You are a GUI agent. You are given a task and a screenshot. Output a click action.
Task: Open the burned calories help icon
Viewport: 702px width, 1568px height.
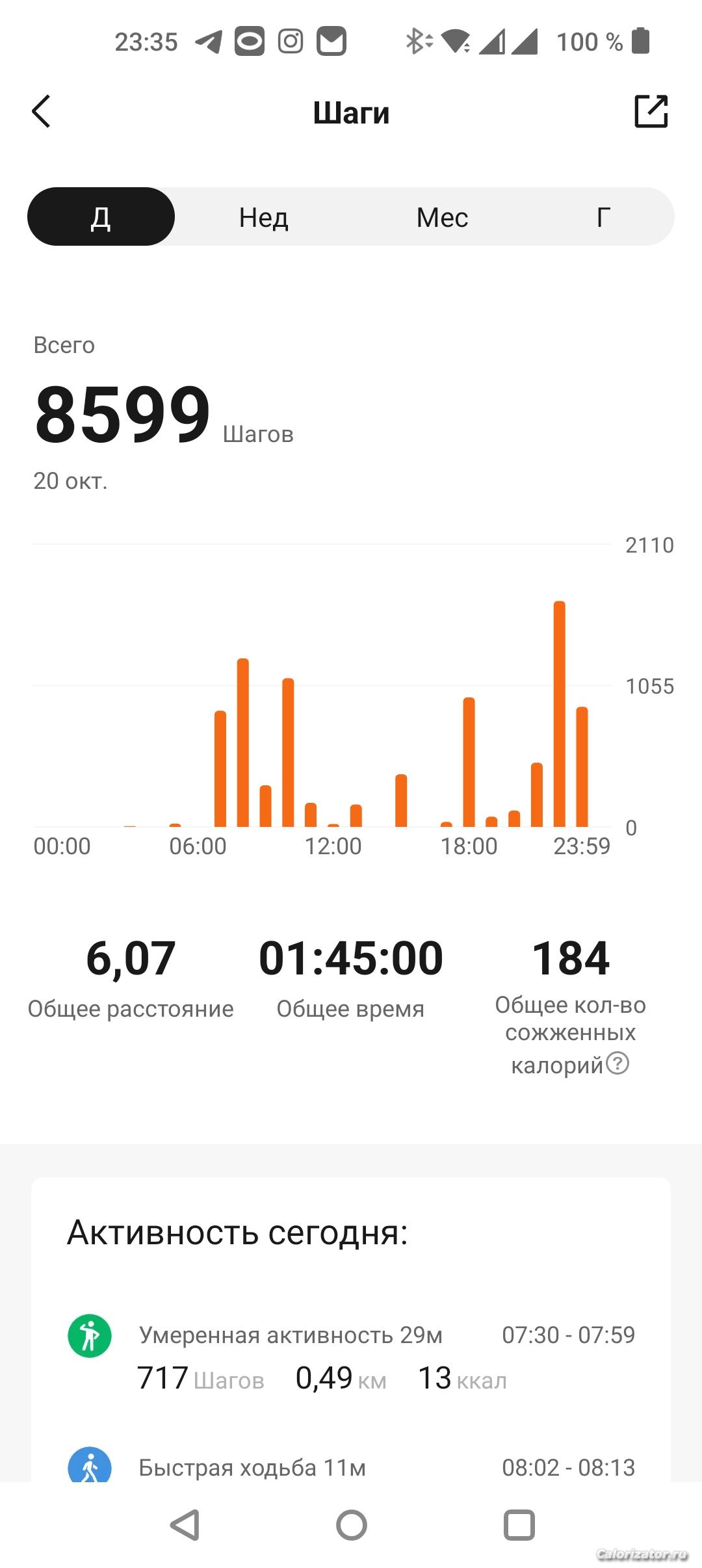617,1064
